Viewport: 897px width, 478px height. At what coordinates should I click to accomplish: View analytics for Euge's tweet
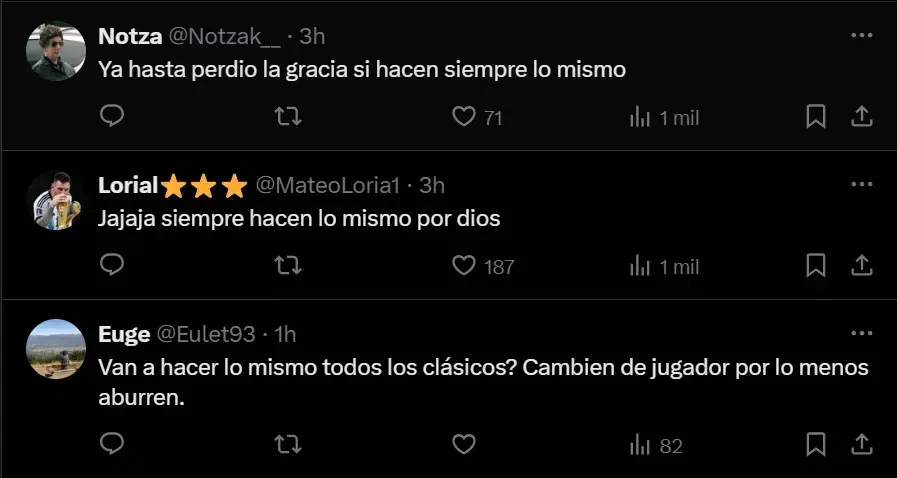coord(656,445)
